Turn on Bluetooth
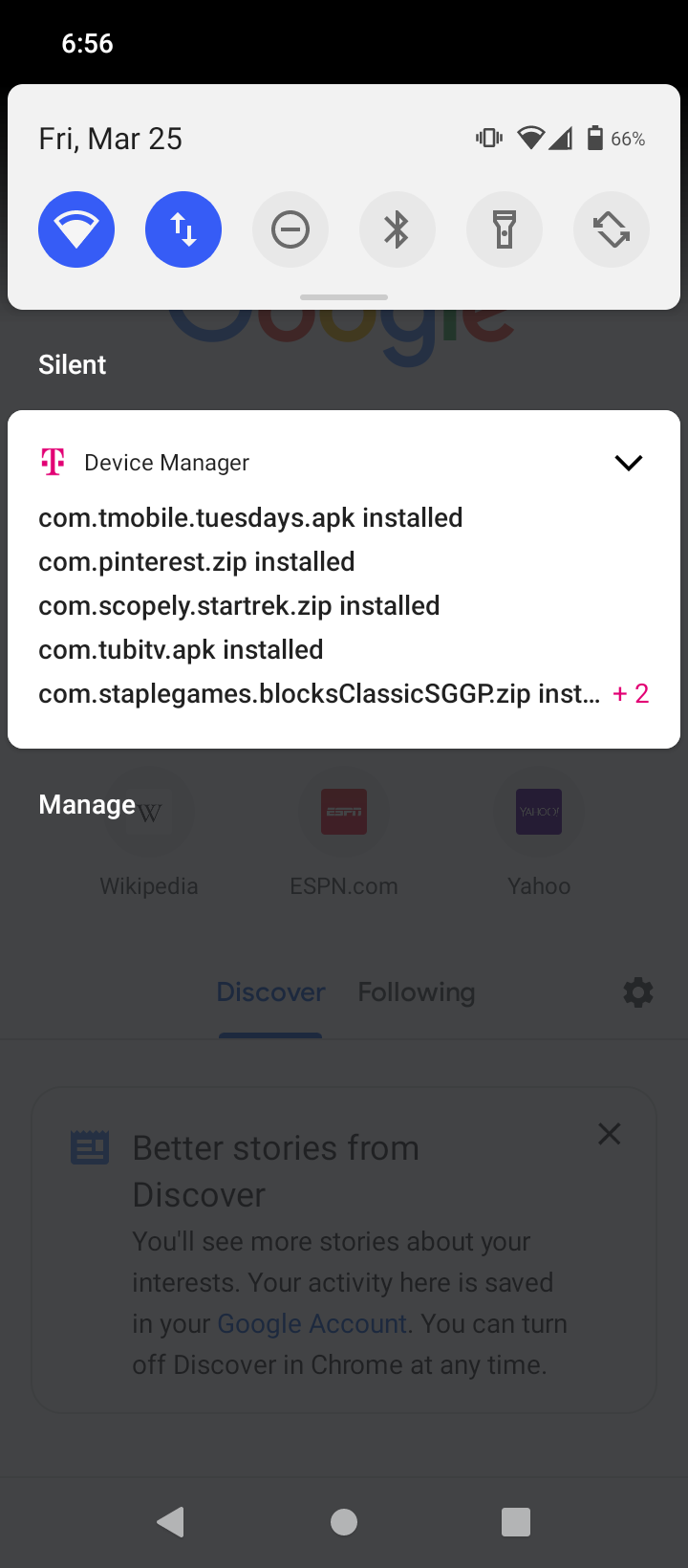688x1568 pixels. point(398,229)
